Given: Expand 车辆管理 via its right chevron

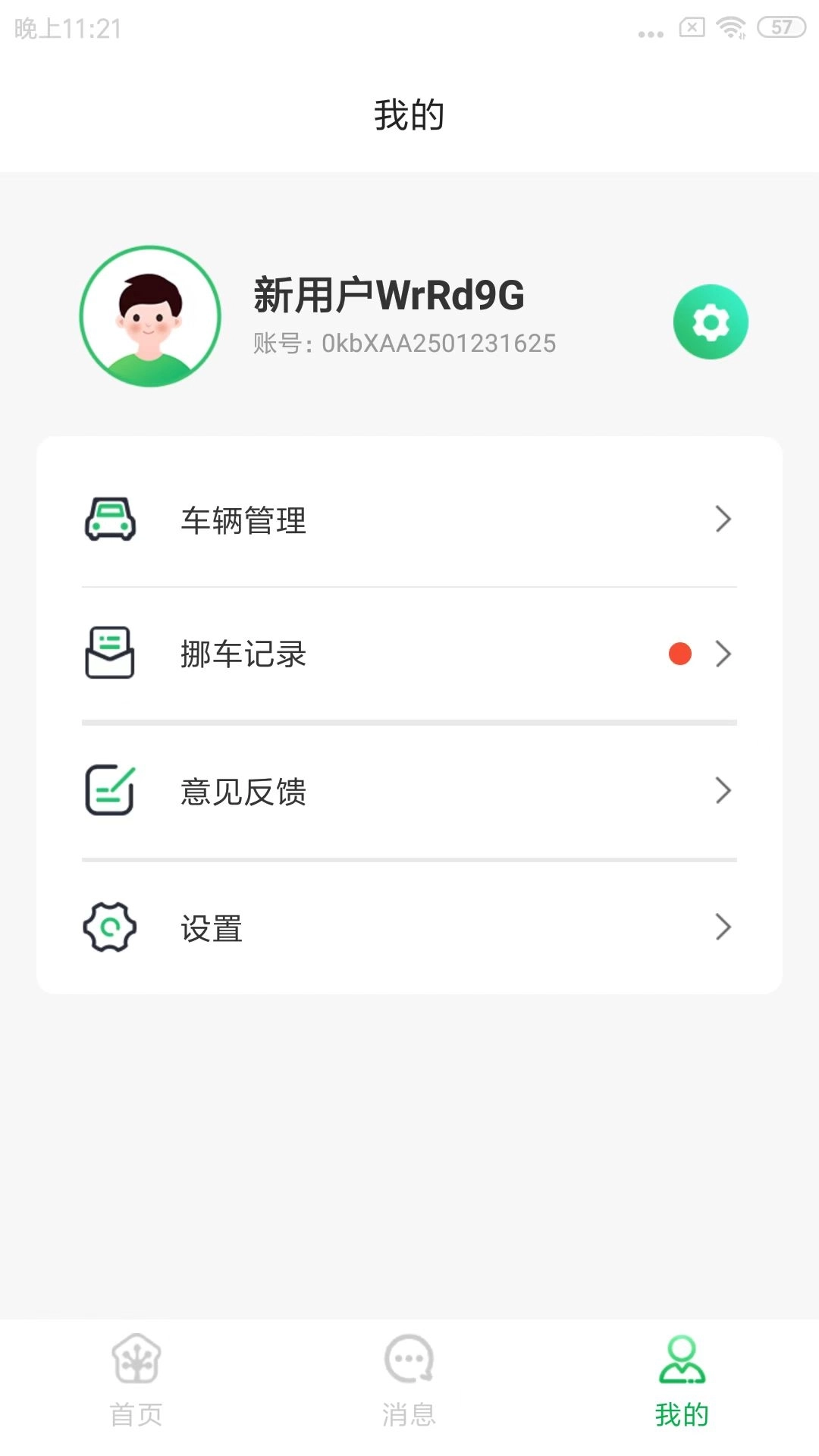Looking at the screenshot, I should click(x=723, y=519).
